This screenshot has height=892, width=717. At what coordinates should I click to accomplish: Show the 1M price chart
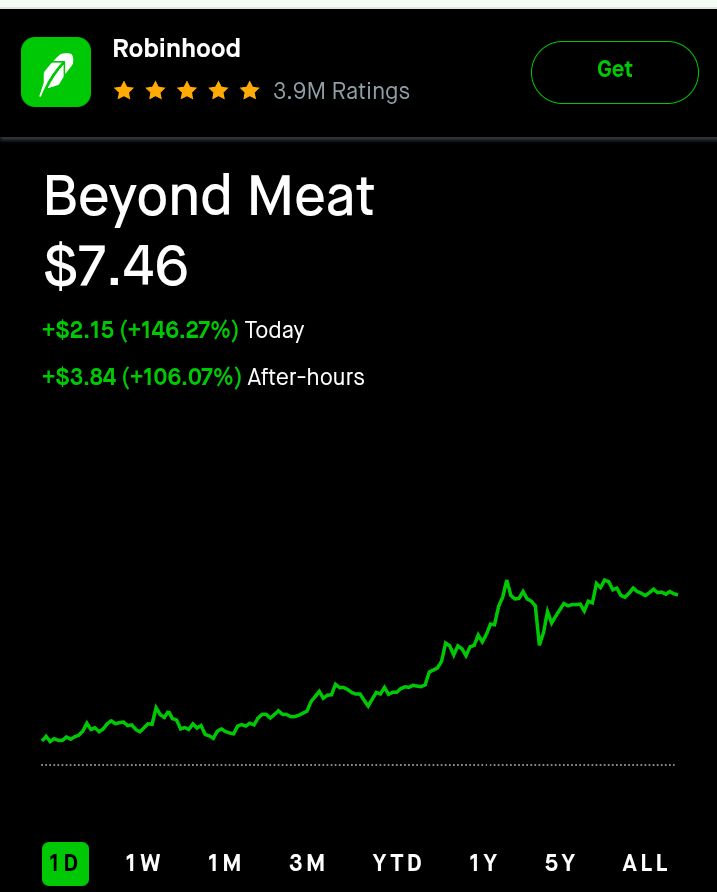[x=225, y=863]
